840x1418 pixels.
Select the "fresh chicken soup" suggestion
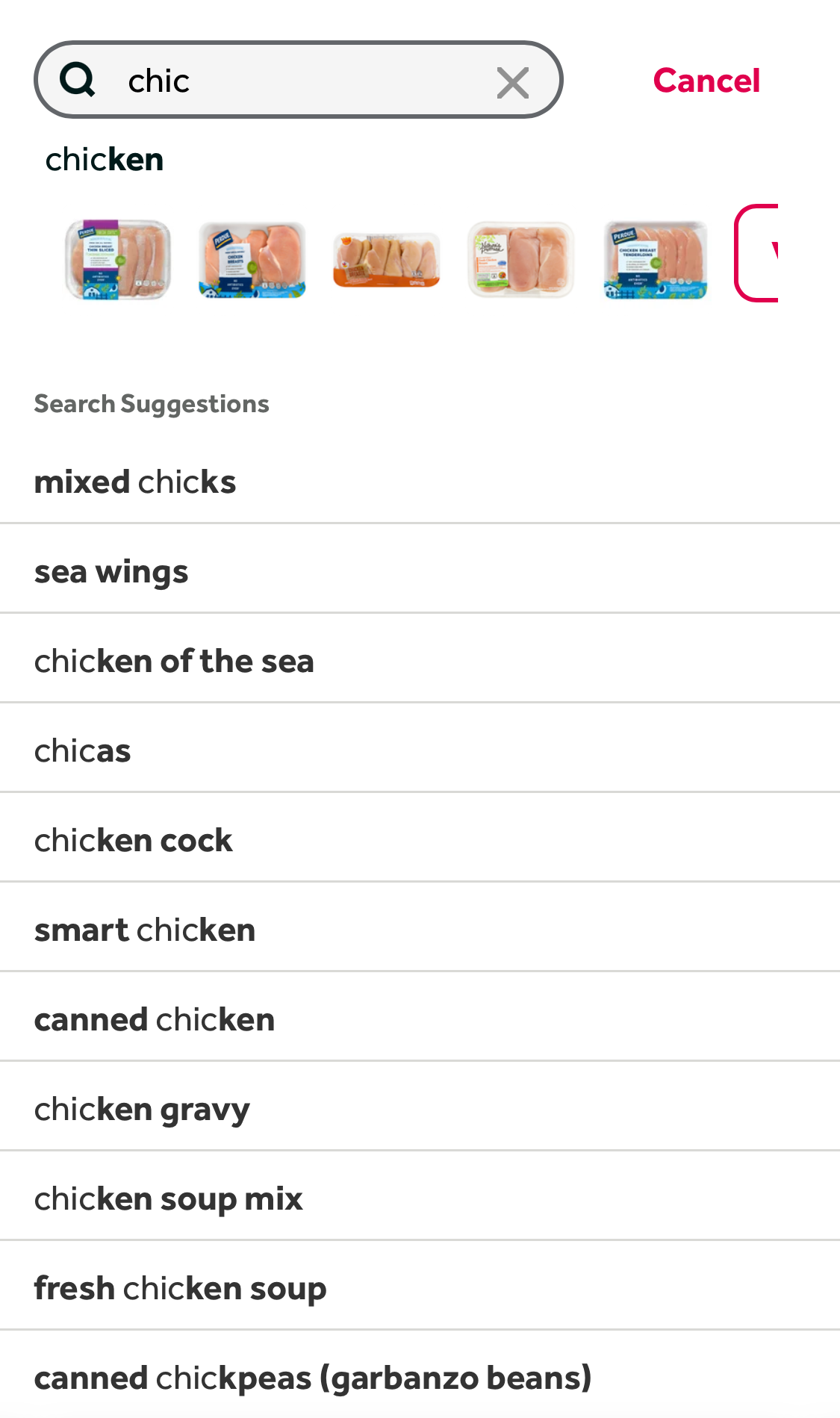180,1287
